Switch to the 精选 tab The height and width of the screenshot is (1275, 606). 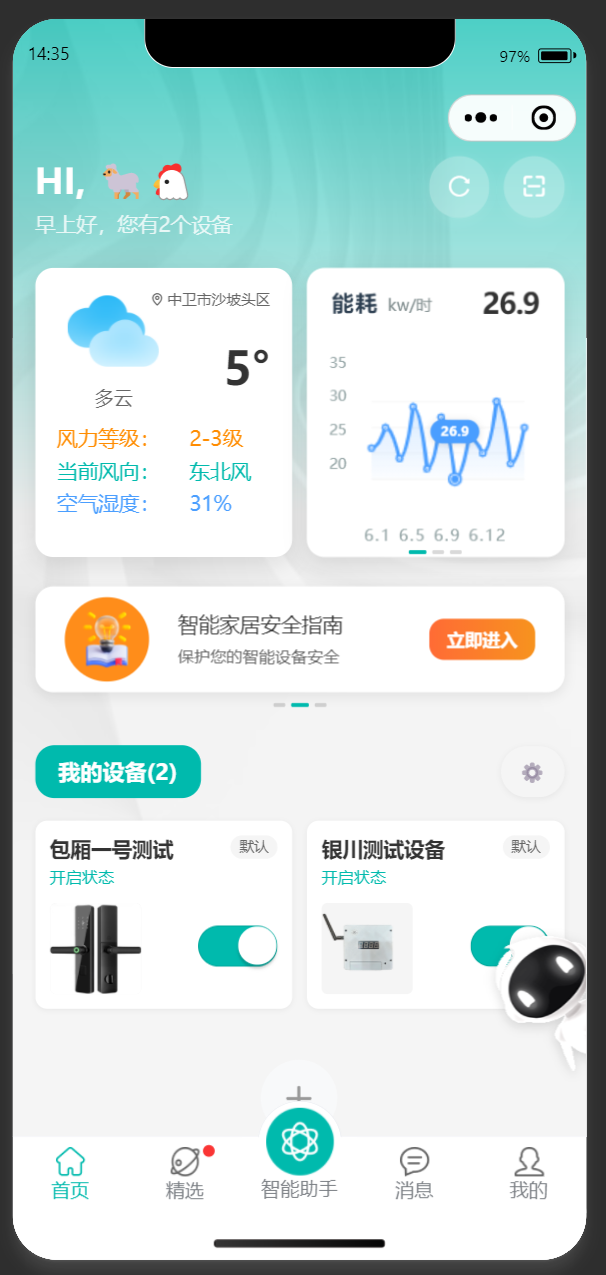coord(185,1174)
